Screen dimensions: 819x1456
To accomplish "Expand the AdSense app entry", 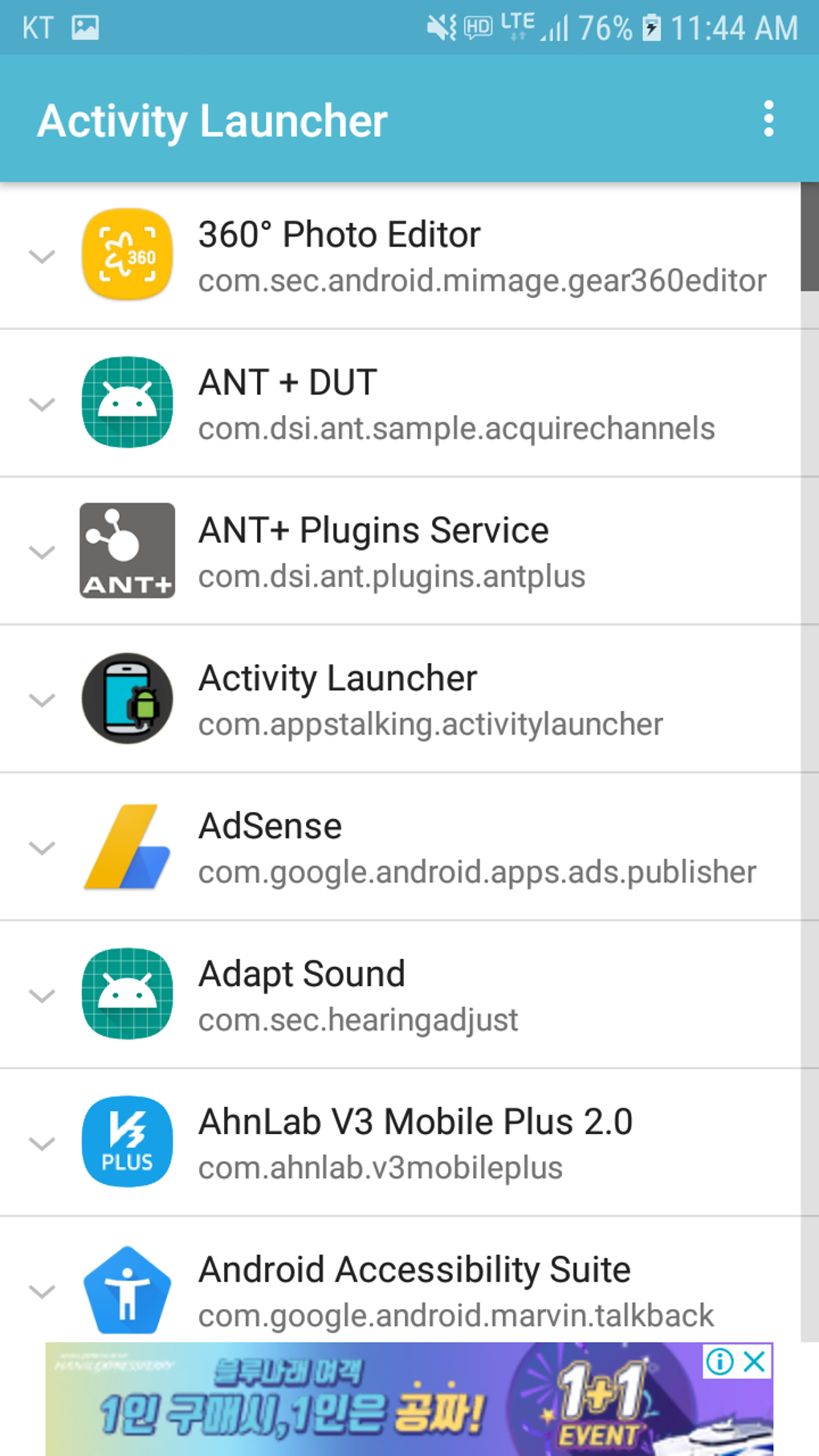I will point(42,847).
